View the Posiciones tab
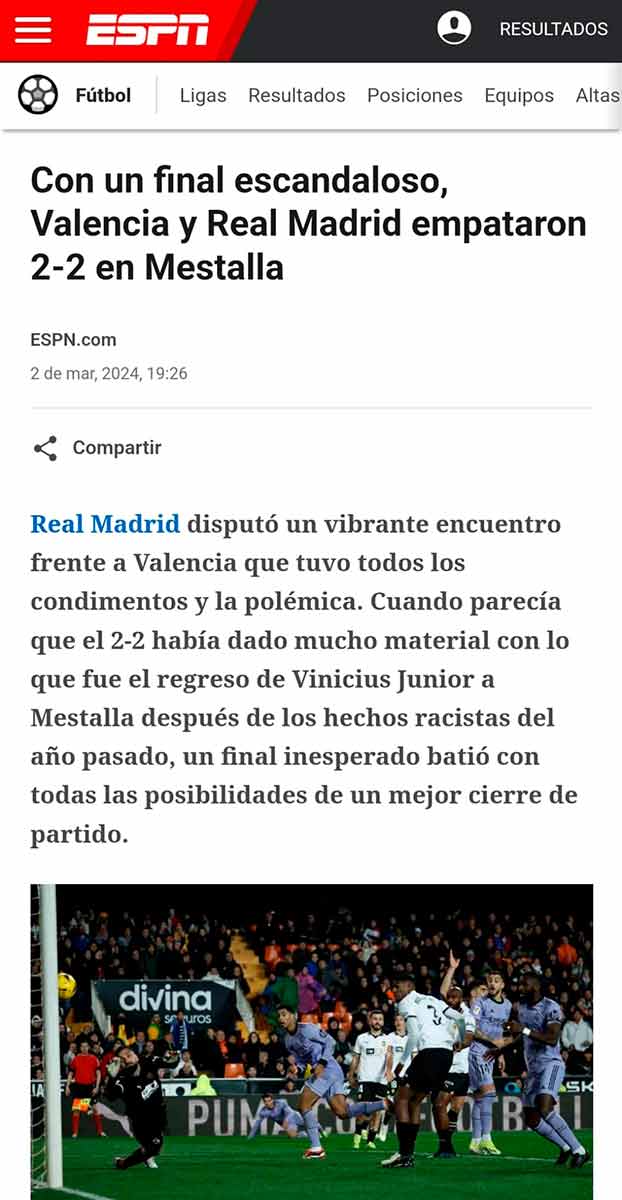The height and width of the screenshot is (1200, 622). [415, 95]
